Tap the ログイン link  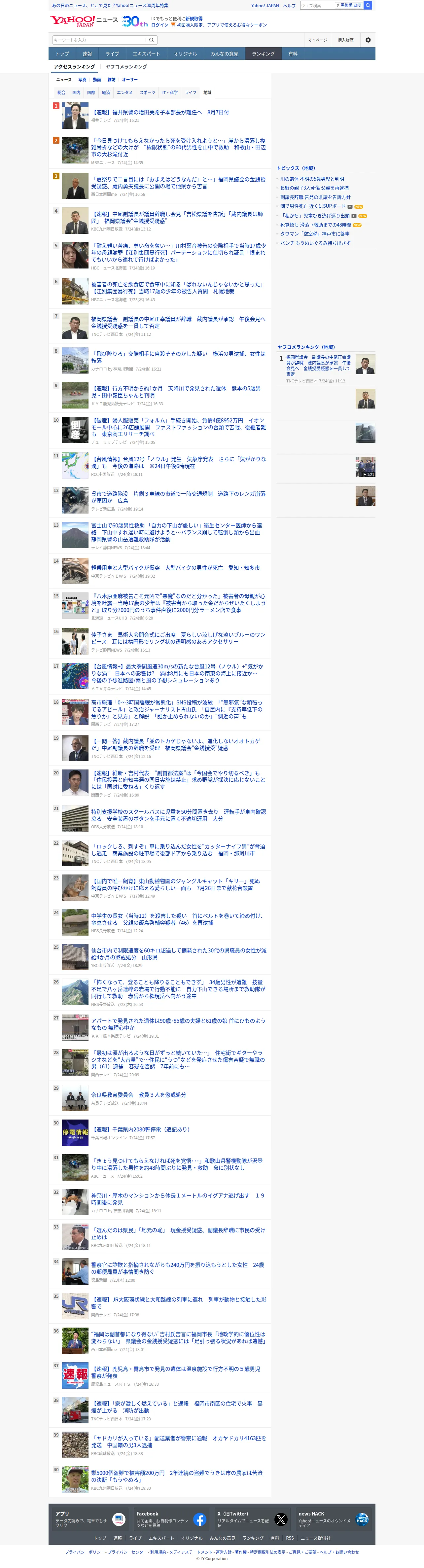click(159, 25)
